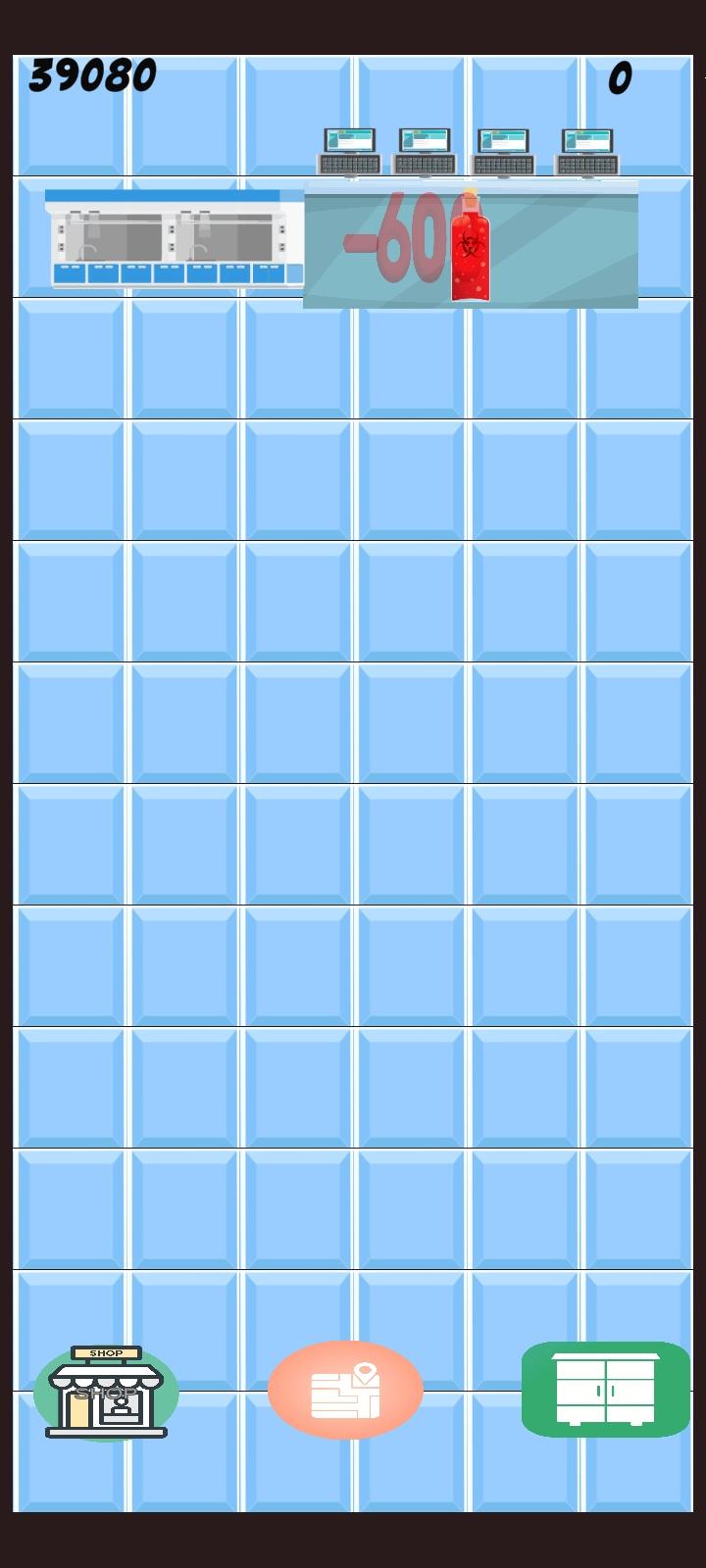
Task: Open the map location button
Action: pos(345,1390)
